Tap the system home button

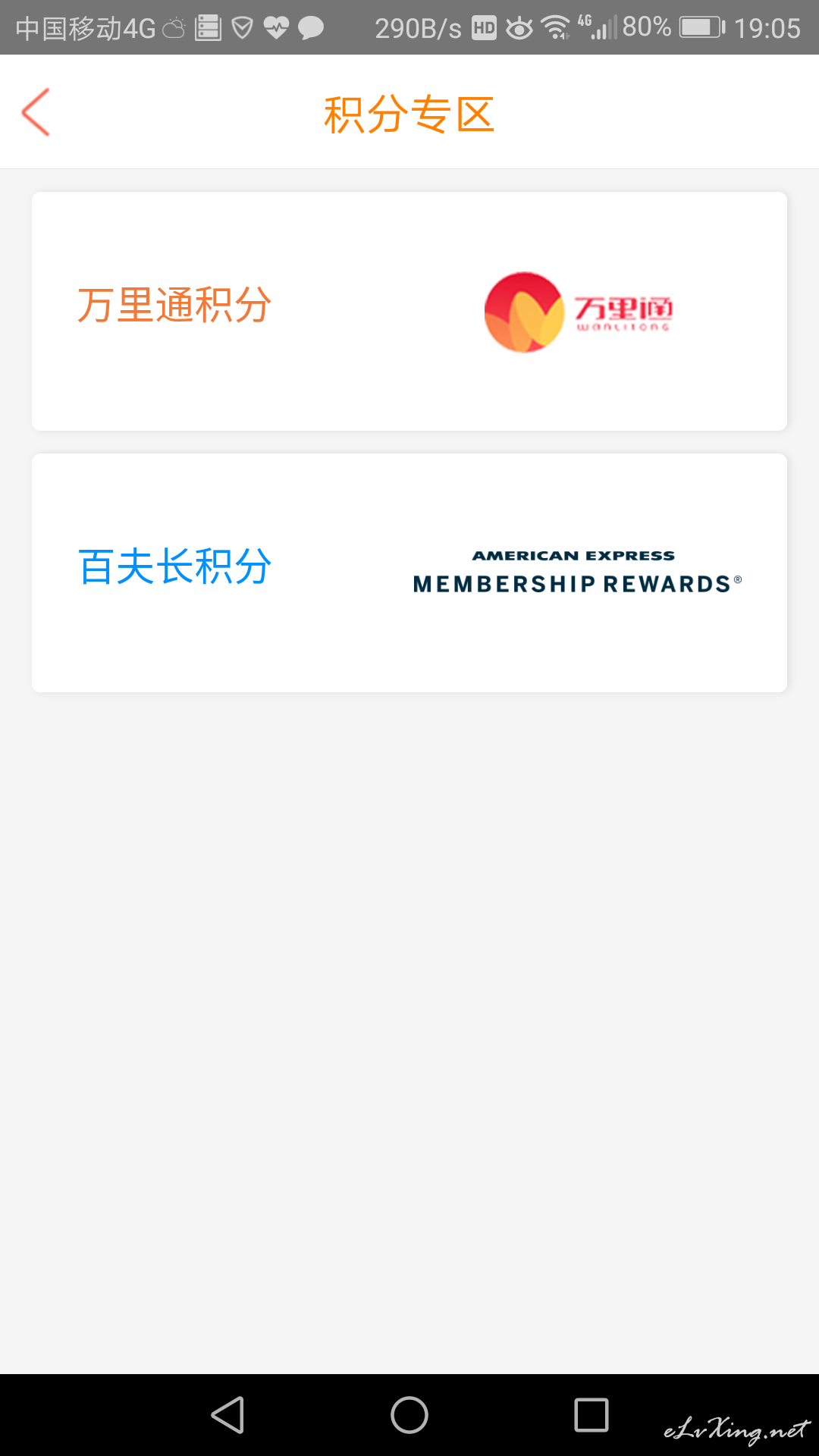(409, 1415)
